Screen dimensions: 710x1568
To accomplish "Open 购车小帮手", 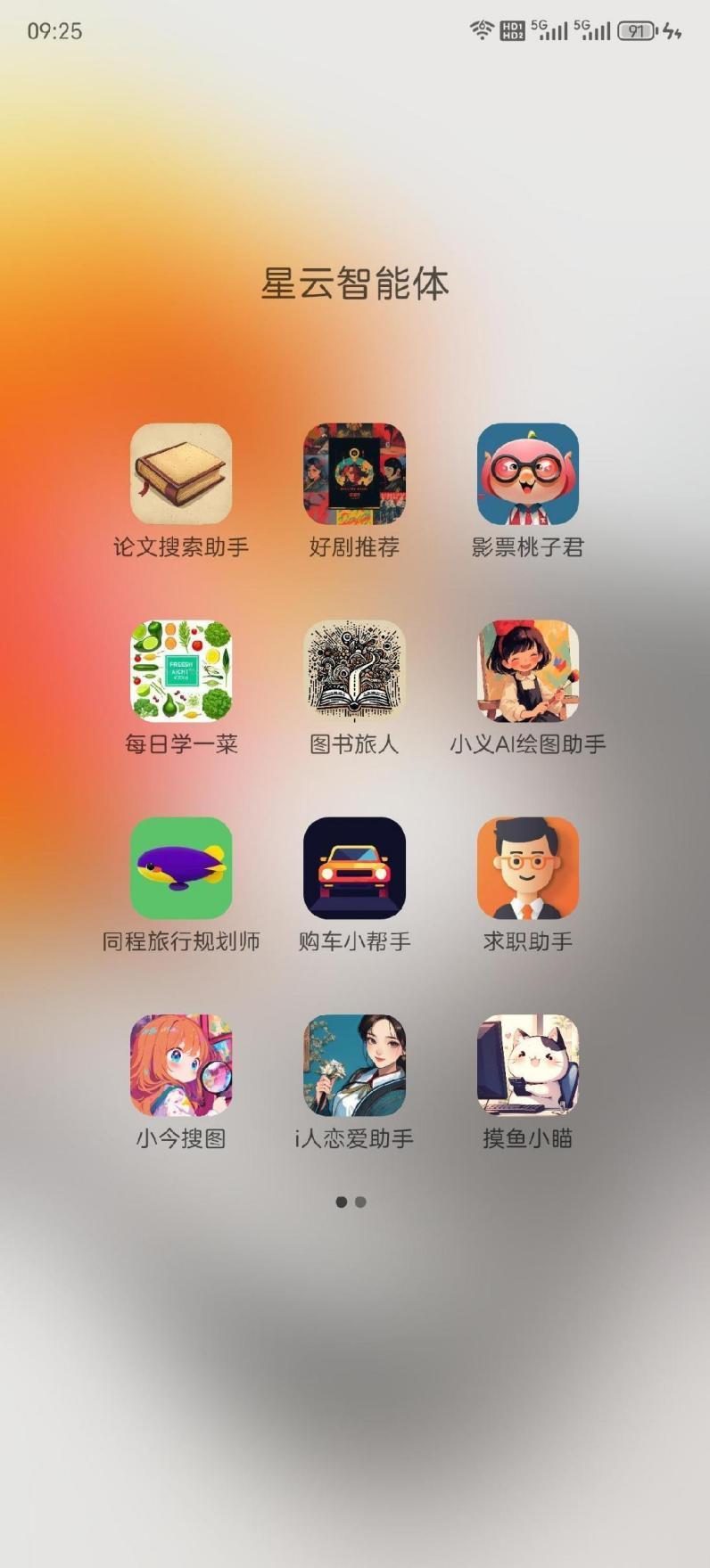I will 354,867.
